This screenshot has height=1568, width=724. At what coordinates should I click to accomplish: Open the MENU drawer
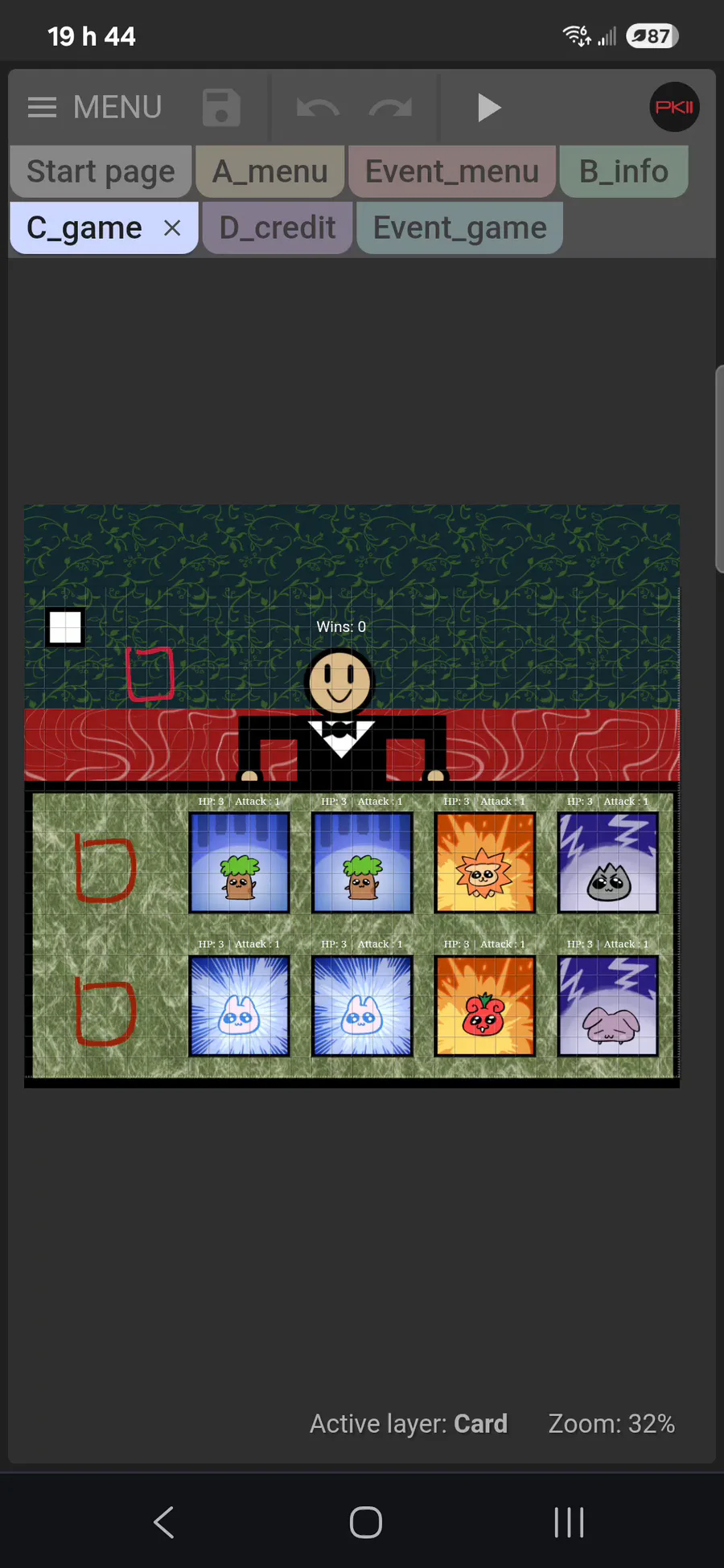point(95,107)
